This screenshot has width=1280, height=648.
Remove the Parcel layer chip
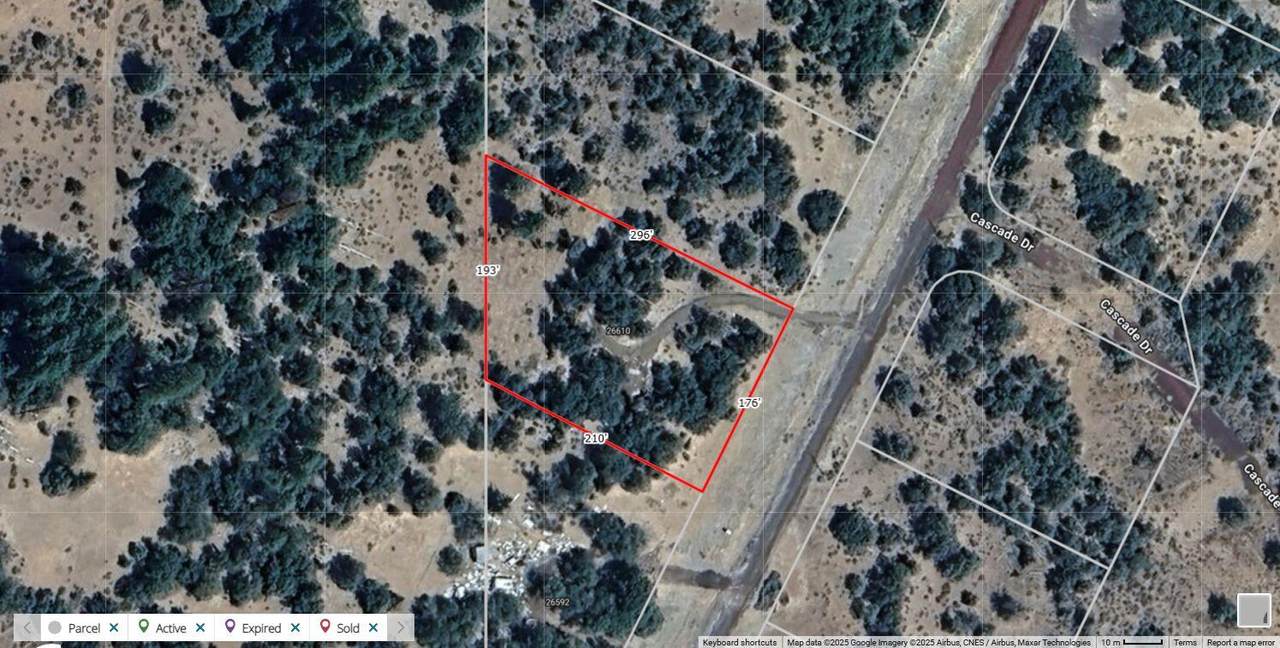(x=114, y=628)
